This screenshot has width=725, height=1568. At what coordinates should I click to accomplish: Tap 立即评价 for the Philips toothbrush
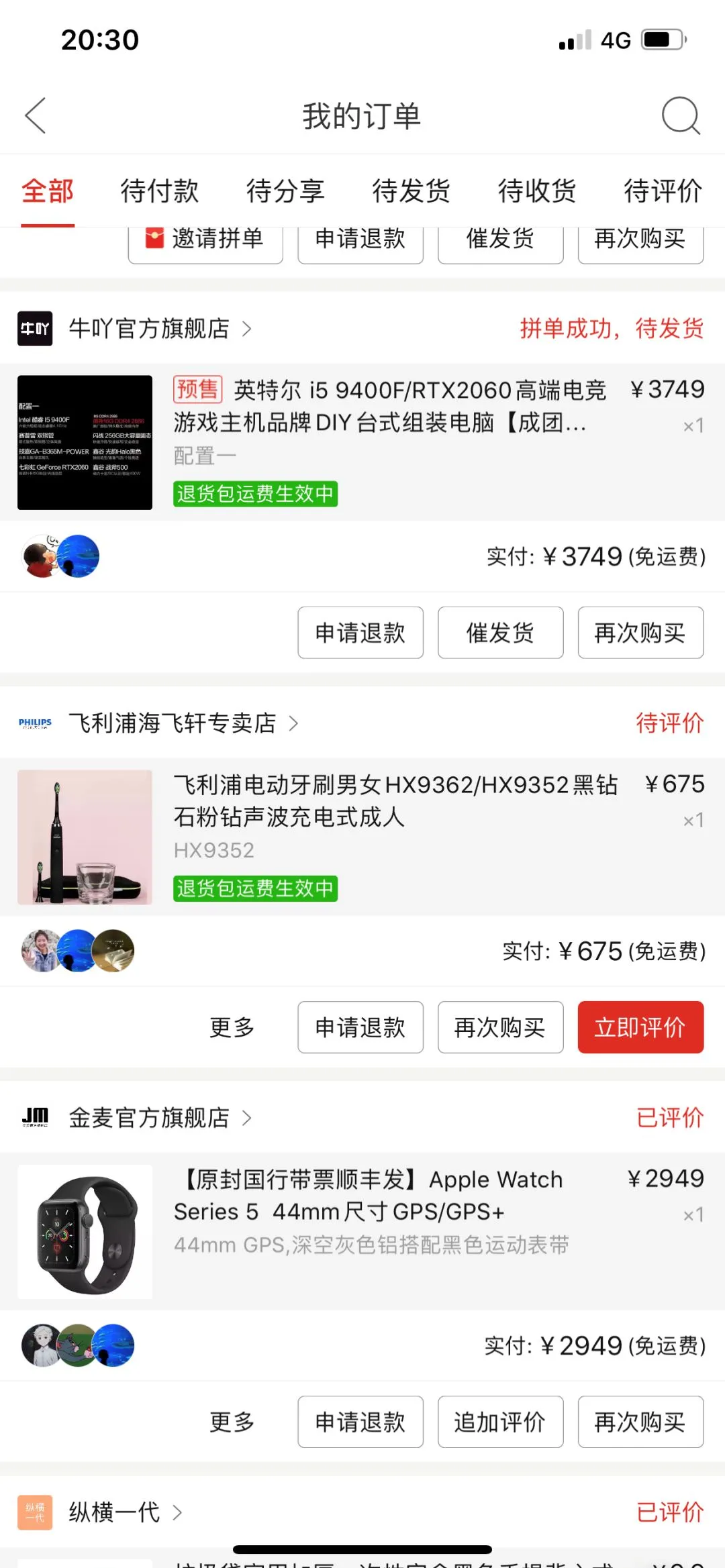click(640, 1027)
